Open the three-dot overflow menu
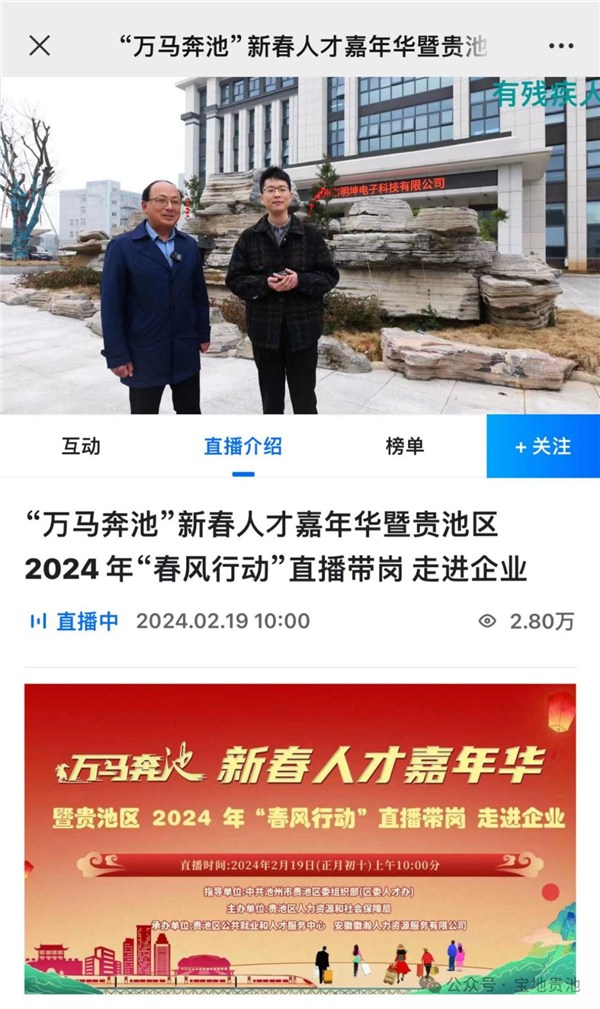 click(x=561, y=46)
